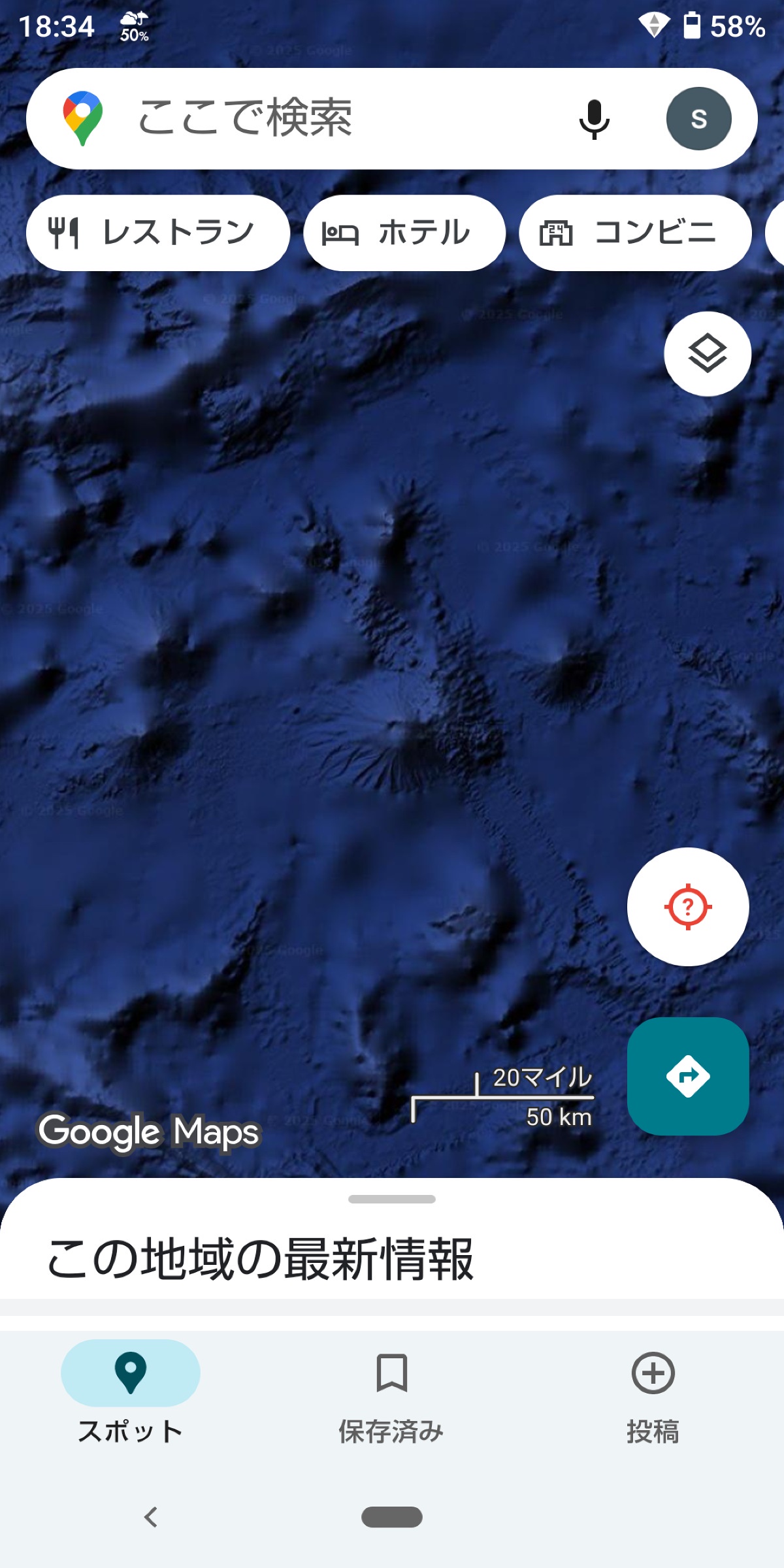This screenshot has width=784, height=1568.
Task: Switch to the 保存済み tab
Action: pos(392,1393)
